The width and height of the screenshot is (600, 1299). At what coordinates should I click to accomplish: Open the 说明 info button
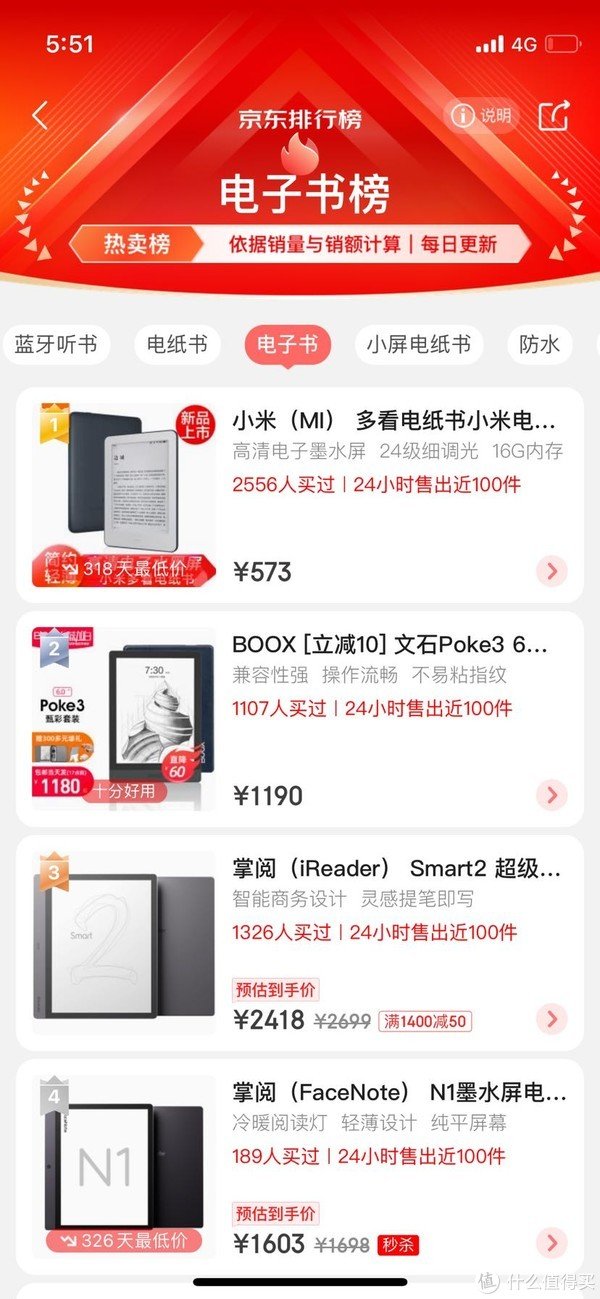pyautogui.click(x=482, y=116)
